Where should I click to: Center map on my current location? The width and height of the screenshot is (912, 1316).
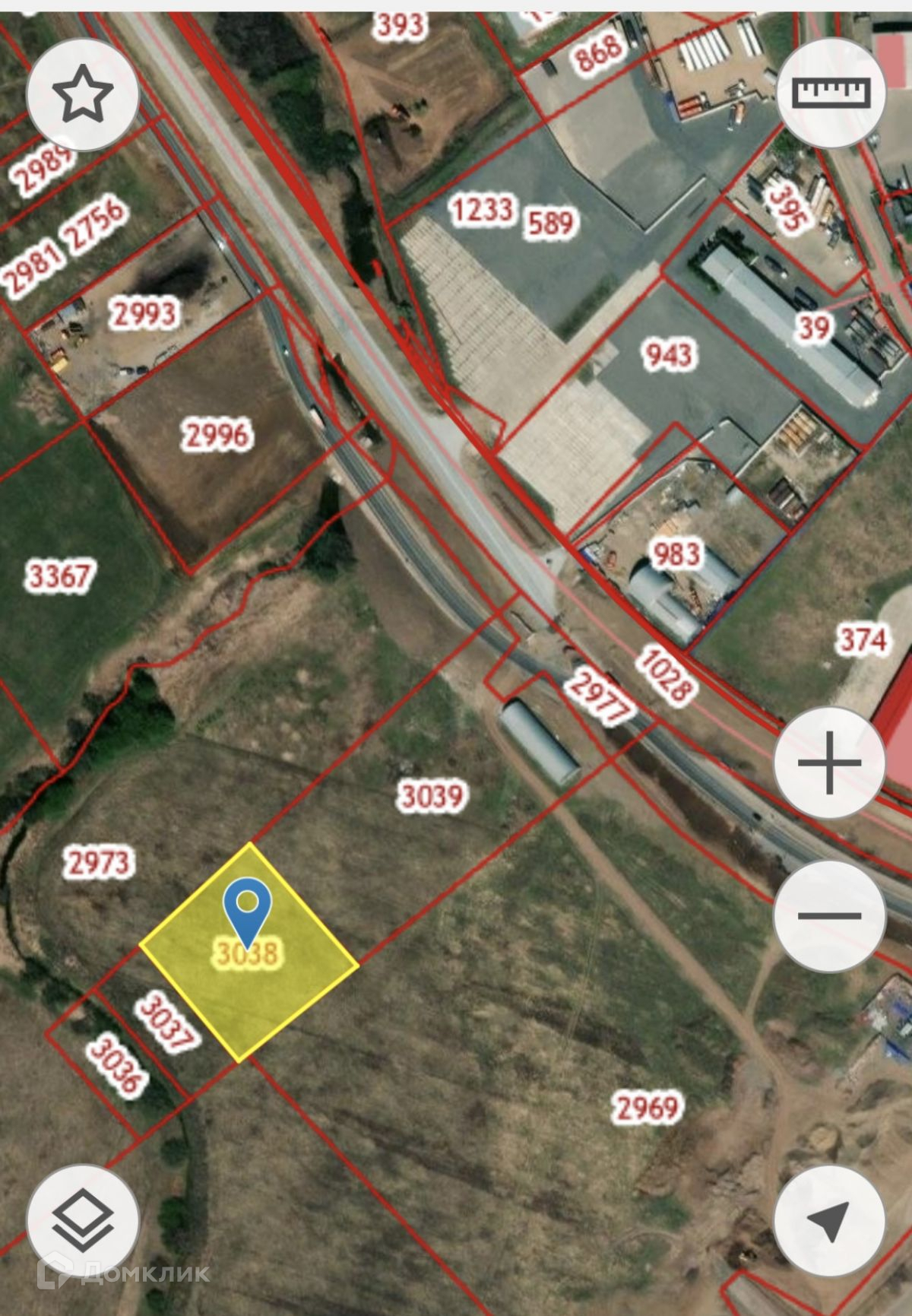(829, 1221)
